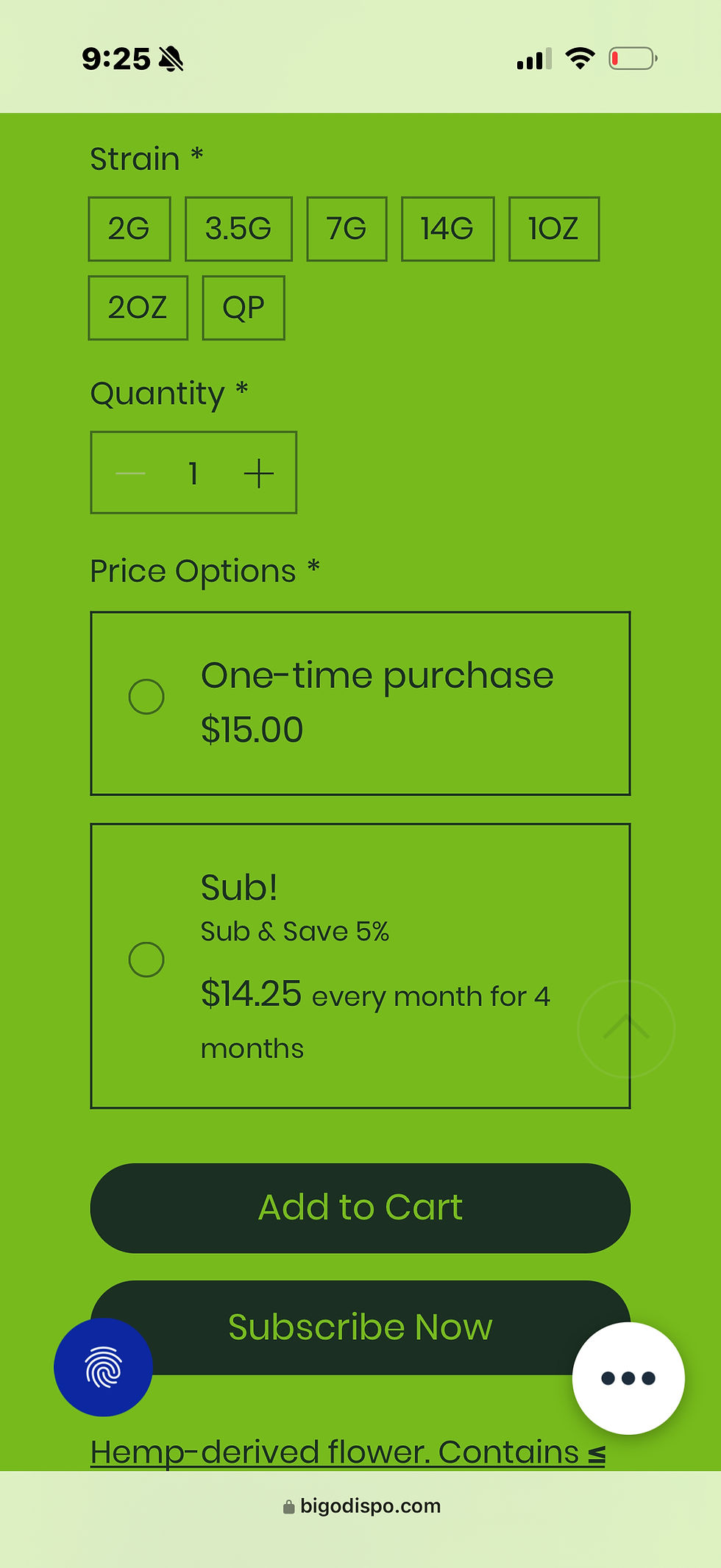Viewport: 721px width, 1568px height.
Task: Open the Hemp-derived flower disclosure link
Action: pyautogui.click(x=346, y=1451)
